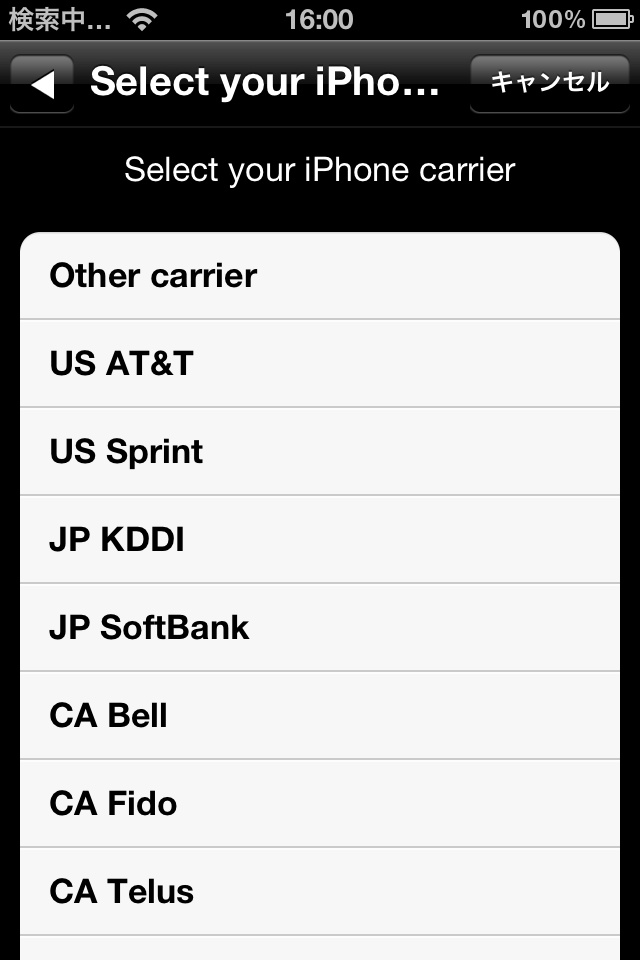640x960 pixels.
Task: Pick CA Fido
Action: [320, 804]
